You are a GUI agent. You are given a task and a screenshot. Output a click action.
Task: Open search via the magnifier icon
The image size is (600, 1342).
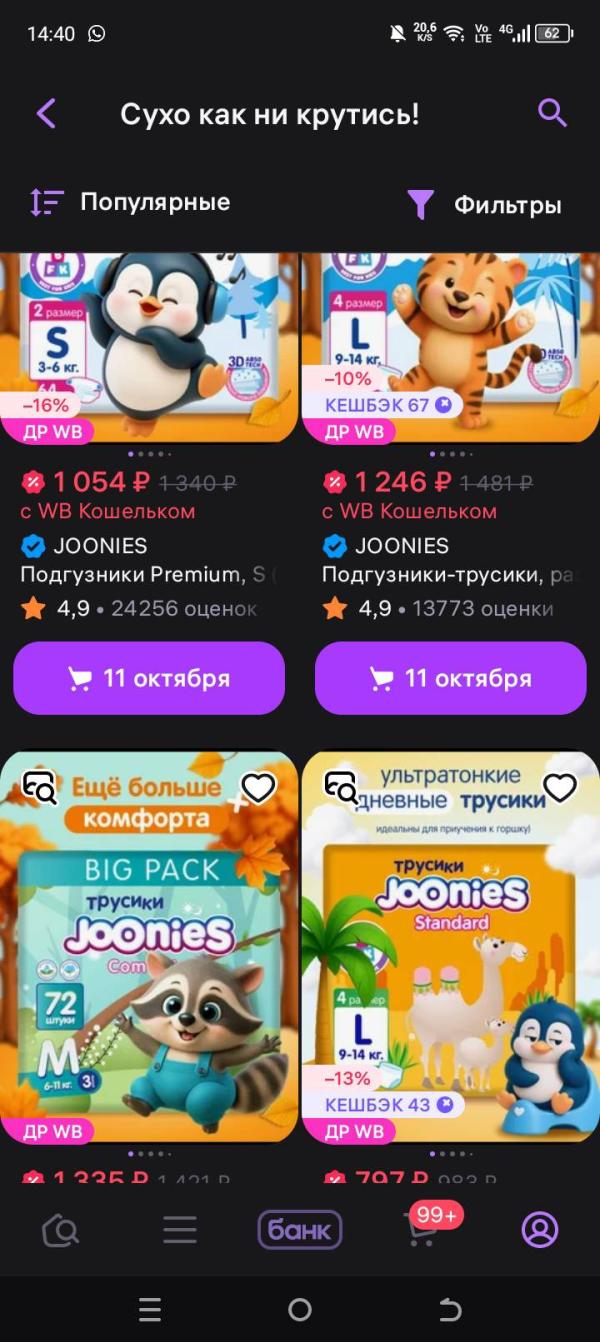(552, 112)
